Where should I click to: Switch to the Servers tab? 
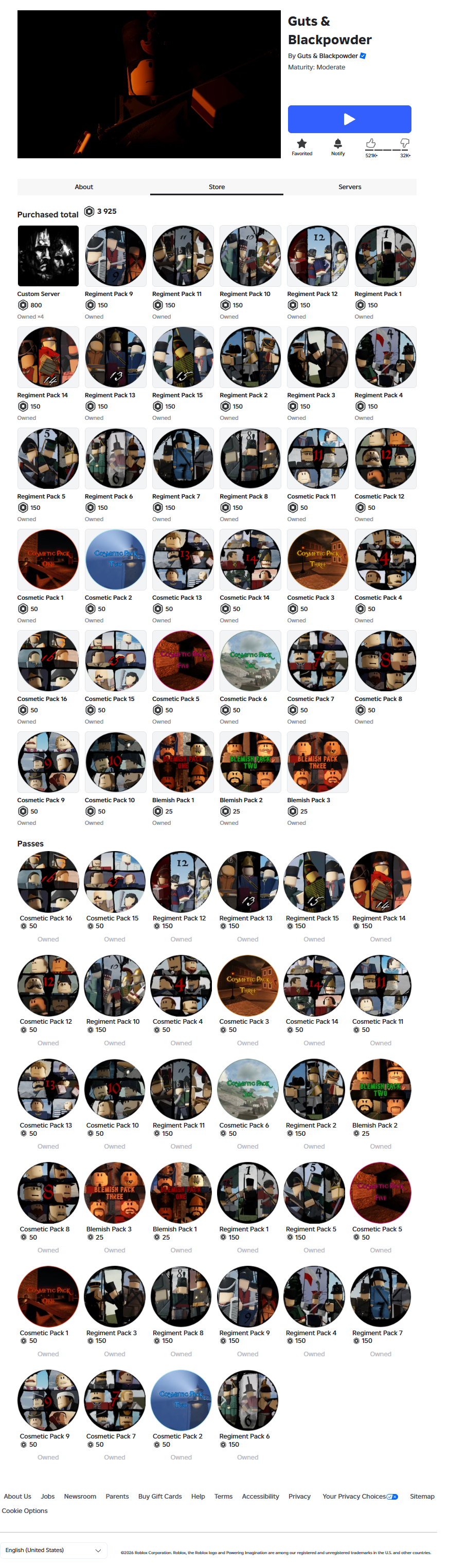click(350, 187)
